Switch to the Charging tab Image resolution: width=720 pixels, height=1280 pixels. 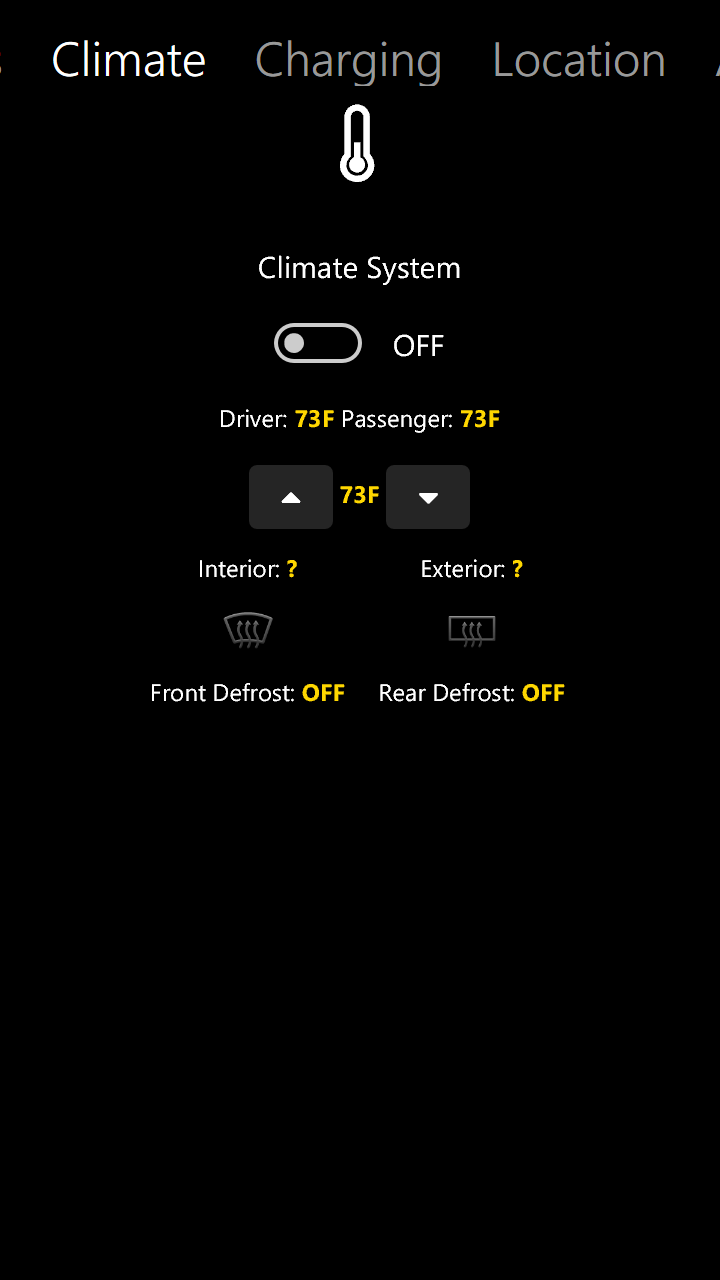(x=348, y=61)
